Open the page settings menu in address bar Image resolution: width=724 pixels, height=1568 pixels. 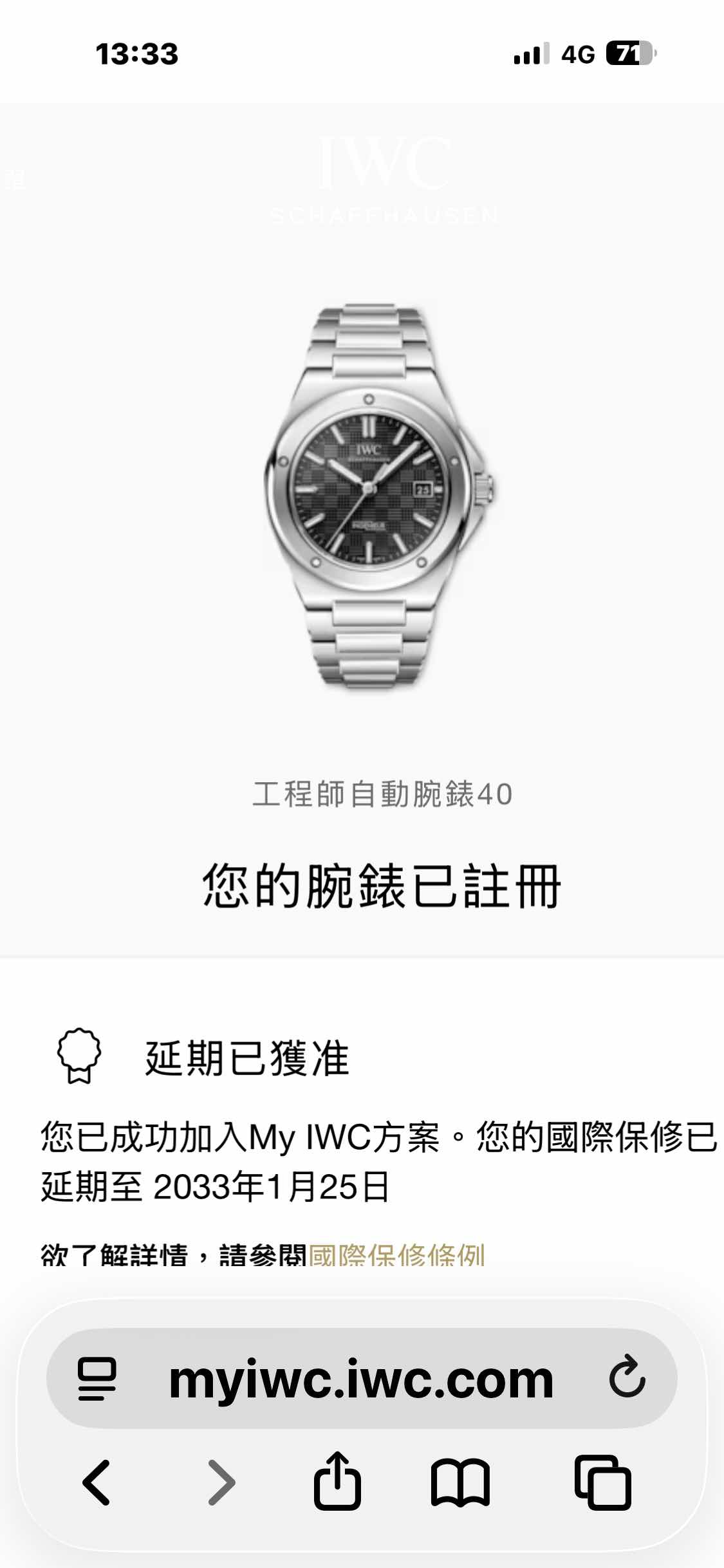click(97, 1379)
